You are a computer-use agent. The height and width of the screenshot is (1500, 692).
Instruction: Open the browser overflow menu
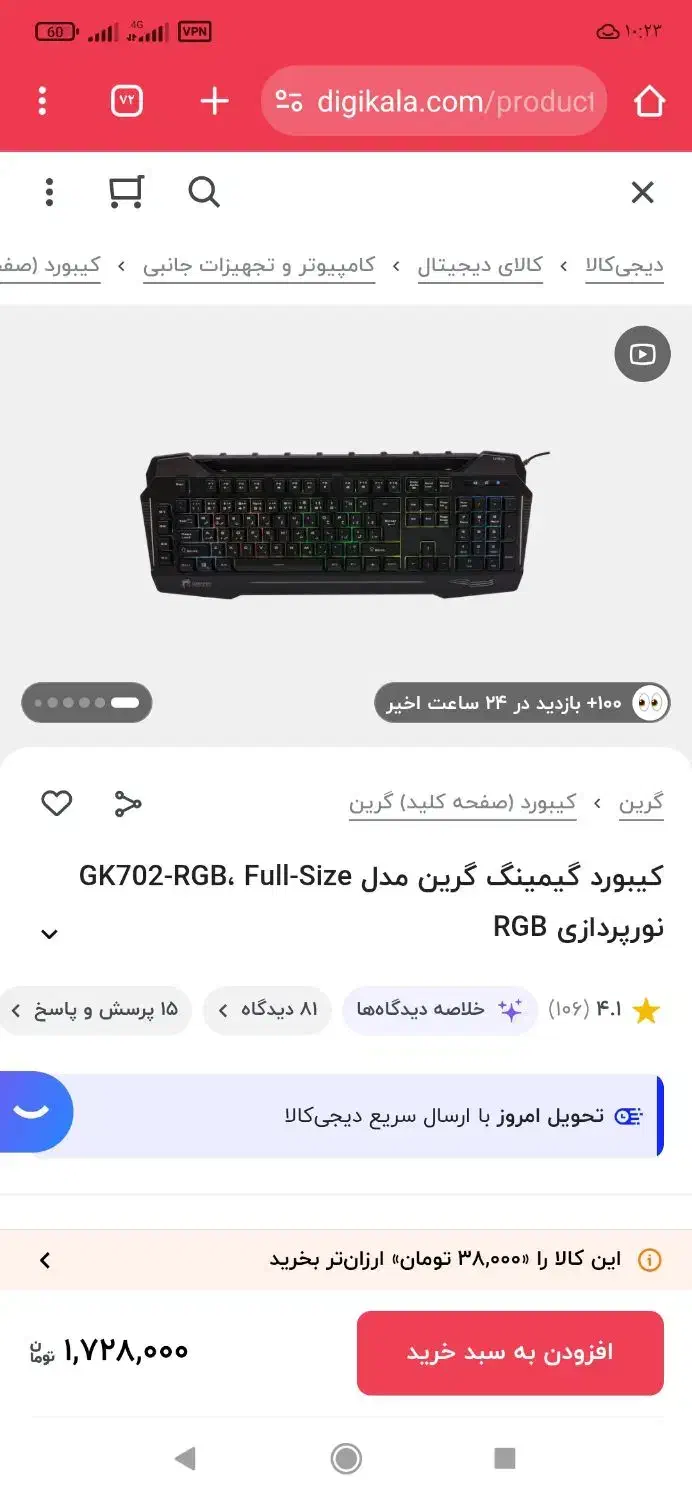41,101
